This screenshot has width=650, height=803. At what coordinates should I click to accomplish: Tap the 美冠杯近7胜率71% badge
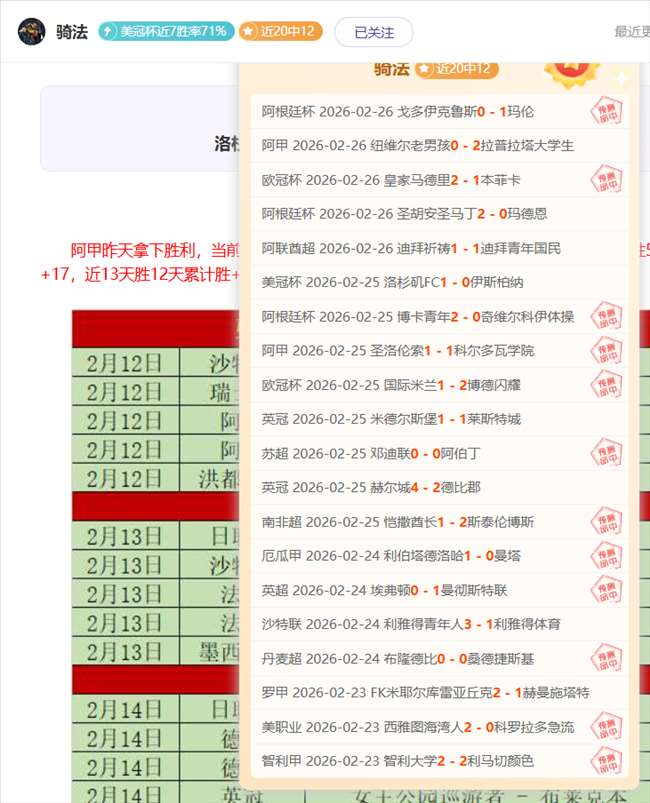coord(166,31)
